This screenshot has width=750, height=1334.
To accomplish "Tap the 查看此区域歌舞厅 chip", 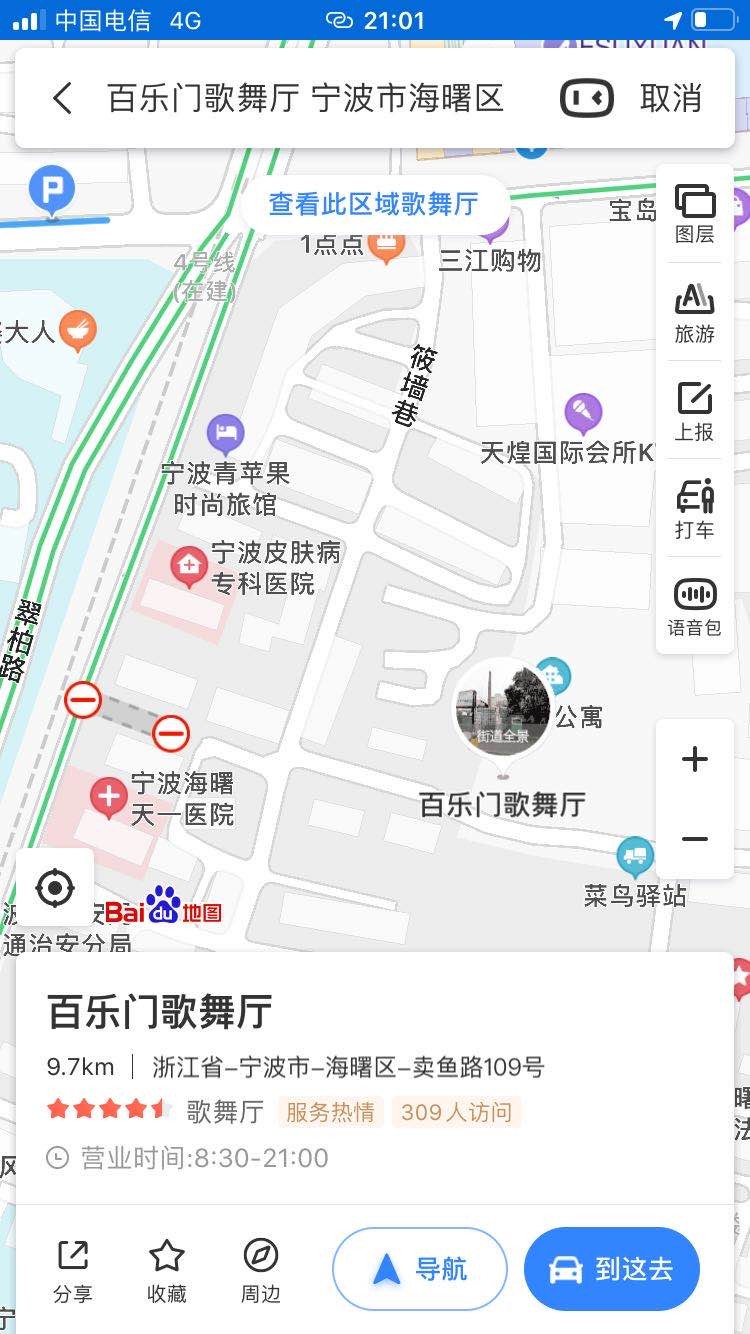I will [373, 204].
